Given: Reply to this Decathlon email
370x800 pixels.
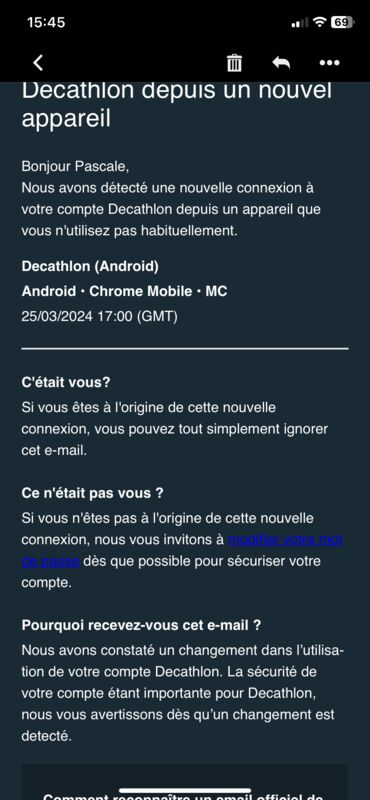Looking at the screenshot, I should click(281, 63).
